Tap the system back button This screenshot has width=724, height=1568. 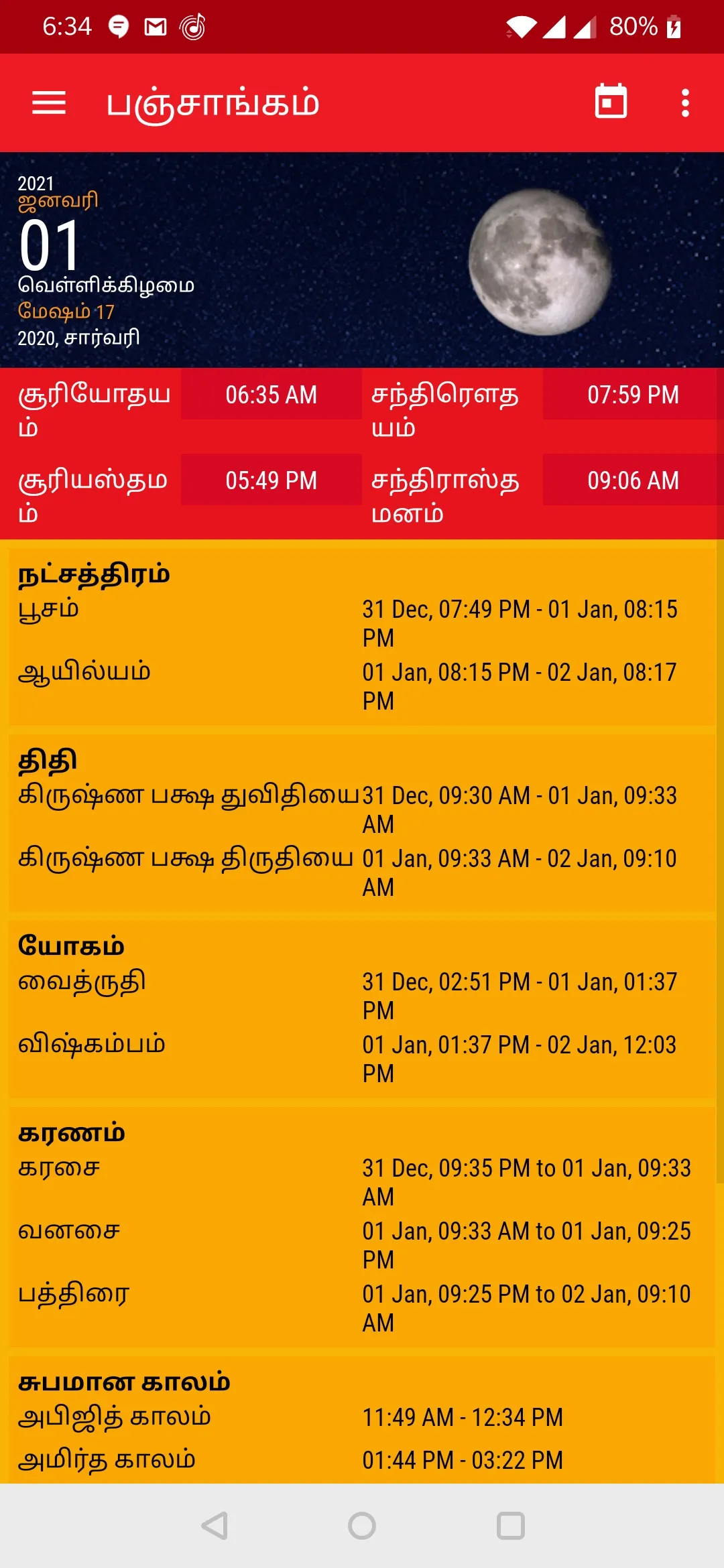click(215, 1526)
